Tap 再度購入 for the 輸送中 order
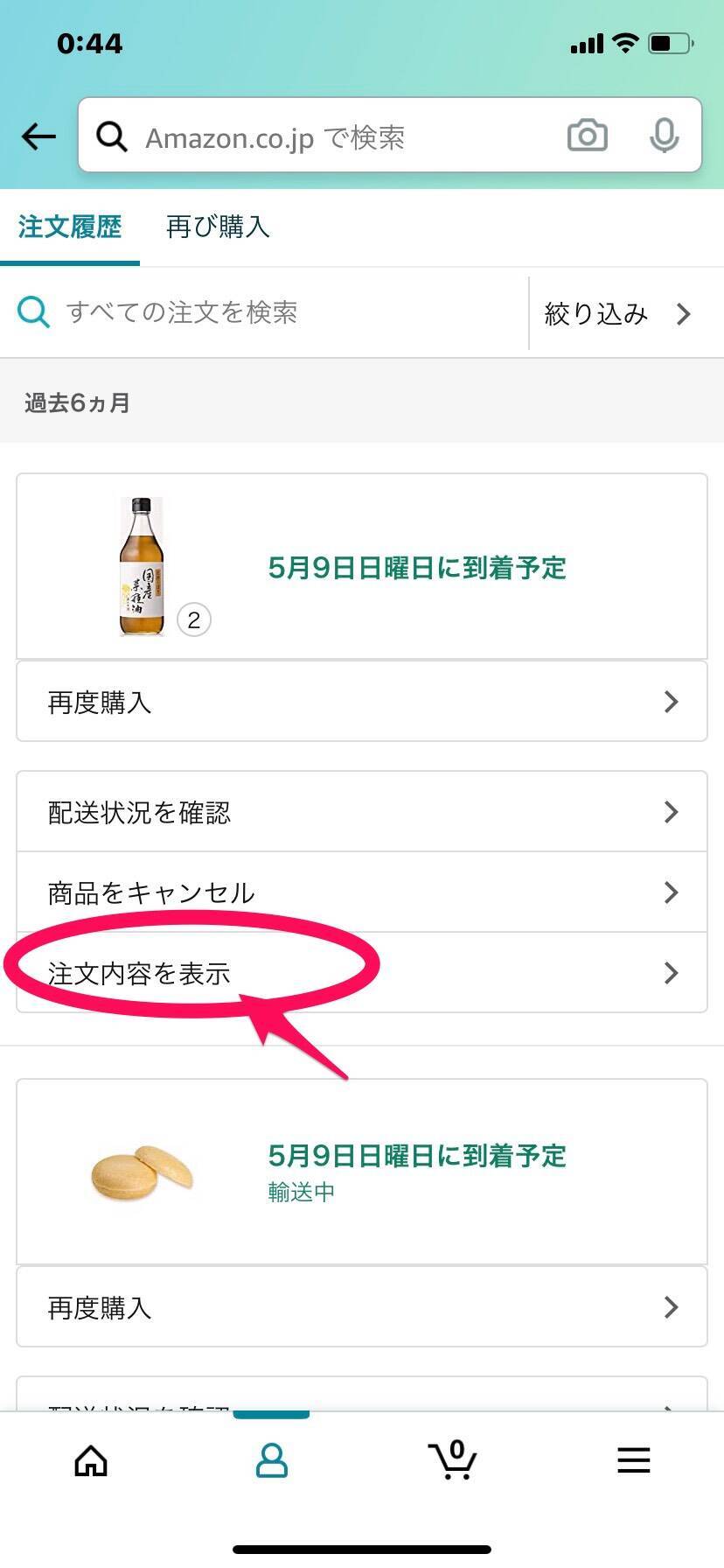Image resolution: width=724 pixels, height=1568 pixels. tap(362, 1307)
